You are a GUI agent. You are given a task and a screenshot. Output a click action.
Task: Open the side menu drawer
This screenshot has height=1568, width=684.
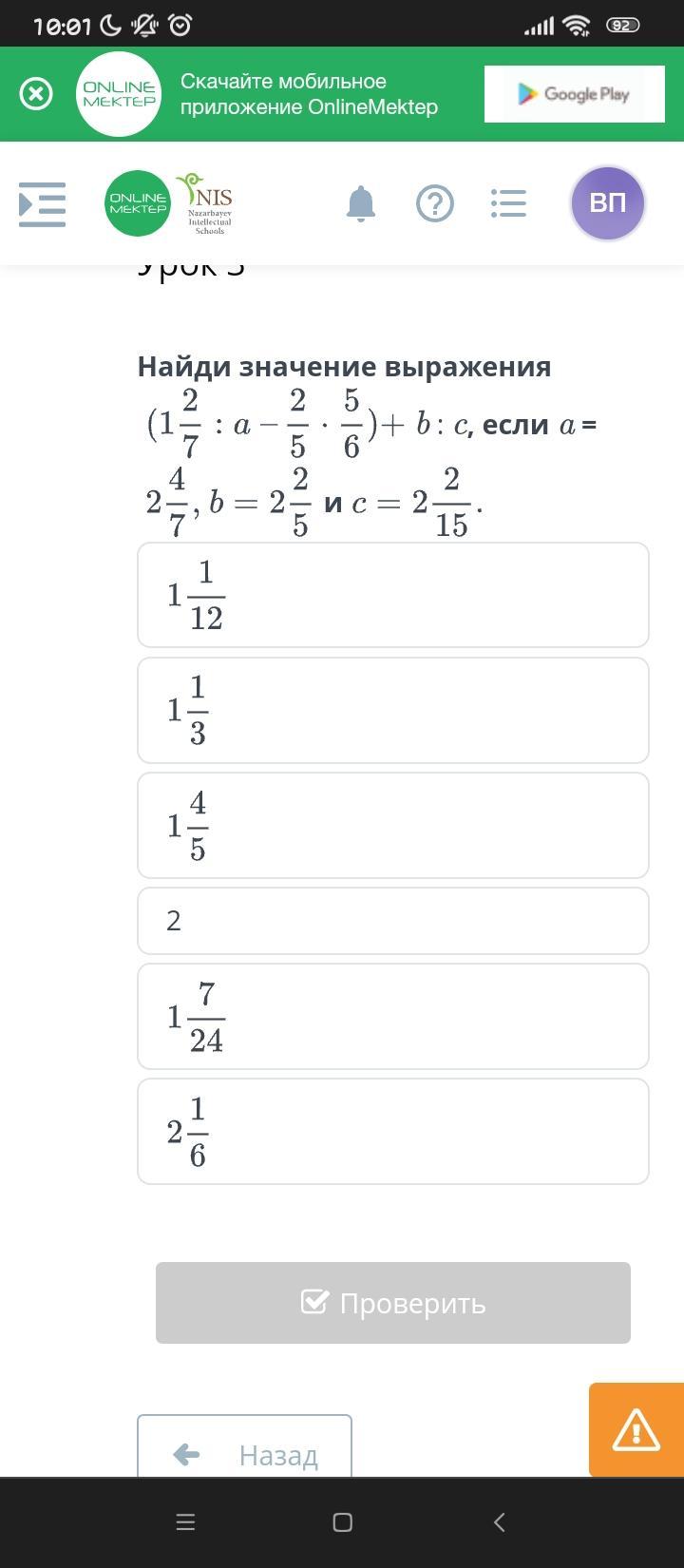(42, 203)
